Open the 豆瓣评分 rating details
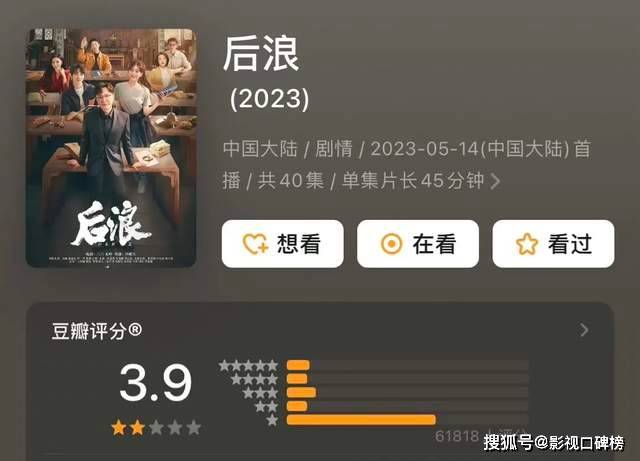Screen dimensions: 640x461 (584, 330)
